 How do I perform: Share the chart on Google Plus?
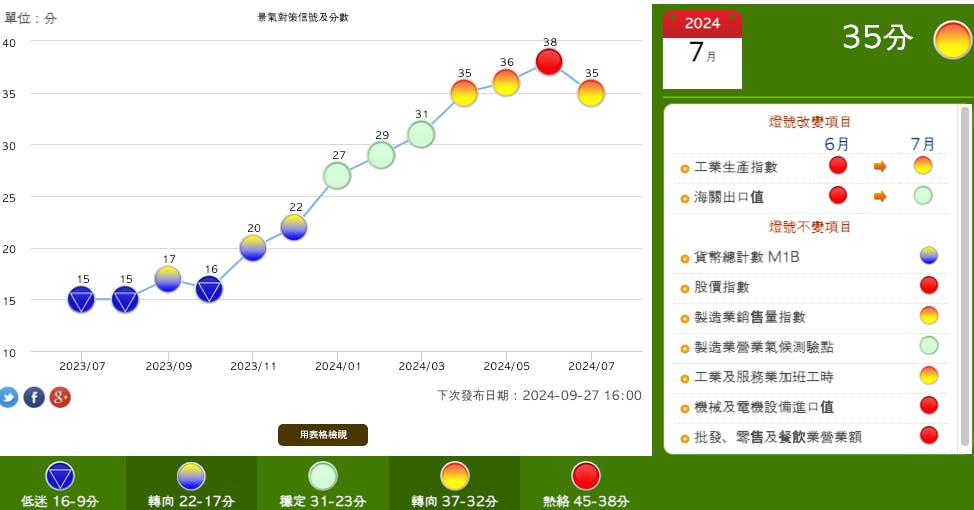pyautogui.click(x=60, y=397)
